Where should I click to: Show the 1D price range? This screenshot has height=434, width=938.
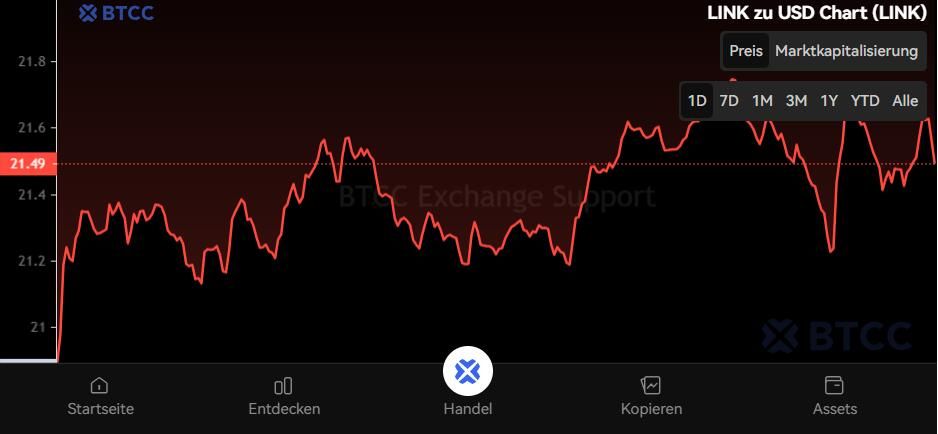[697, 101]
